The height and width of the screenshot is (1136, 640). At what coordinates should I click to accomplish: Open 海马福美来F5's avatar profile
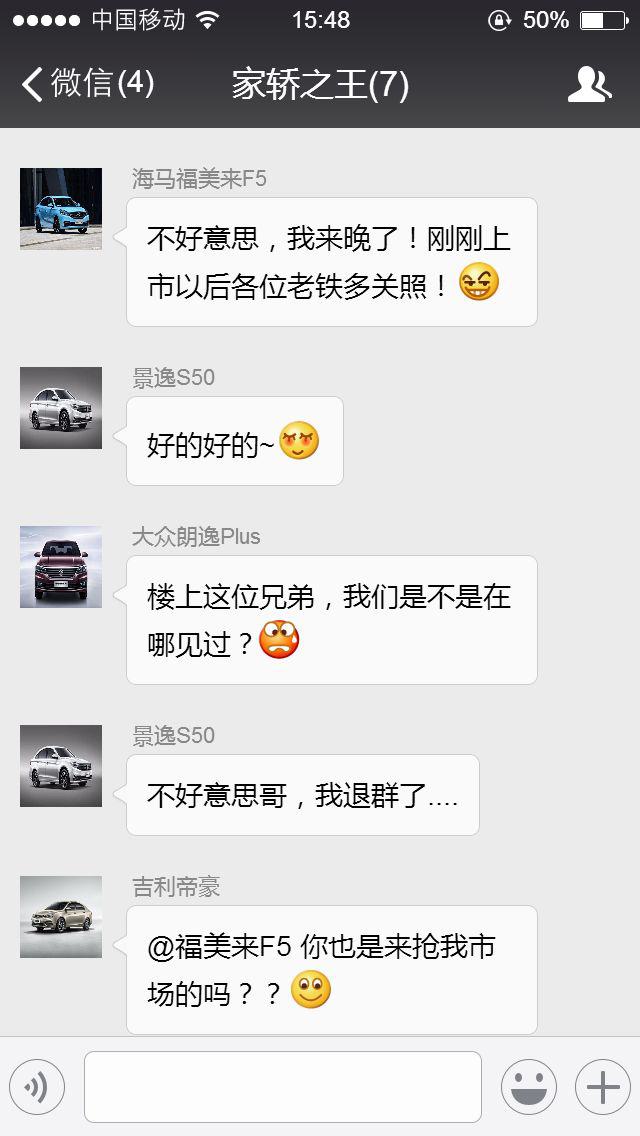pyautogui.click(x=61, y=209)
